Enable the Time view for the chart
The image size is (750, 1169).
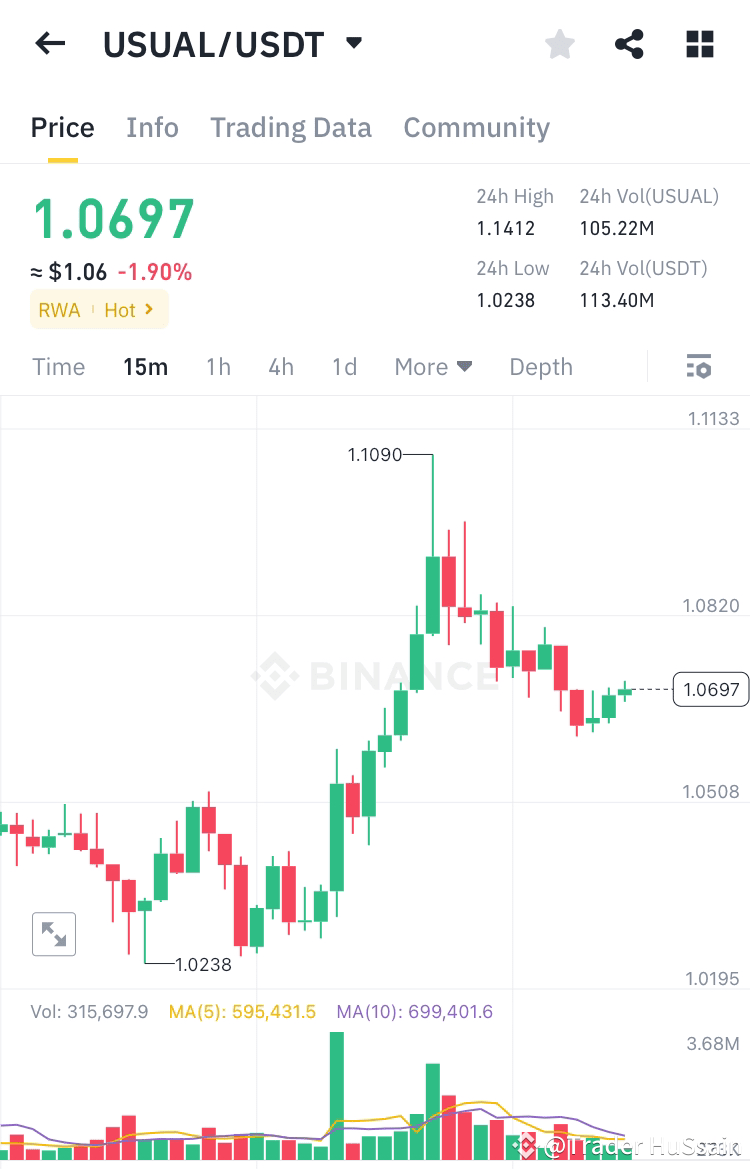click(x=58, y=366)
